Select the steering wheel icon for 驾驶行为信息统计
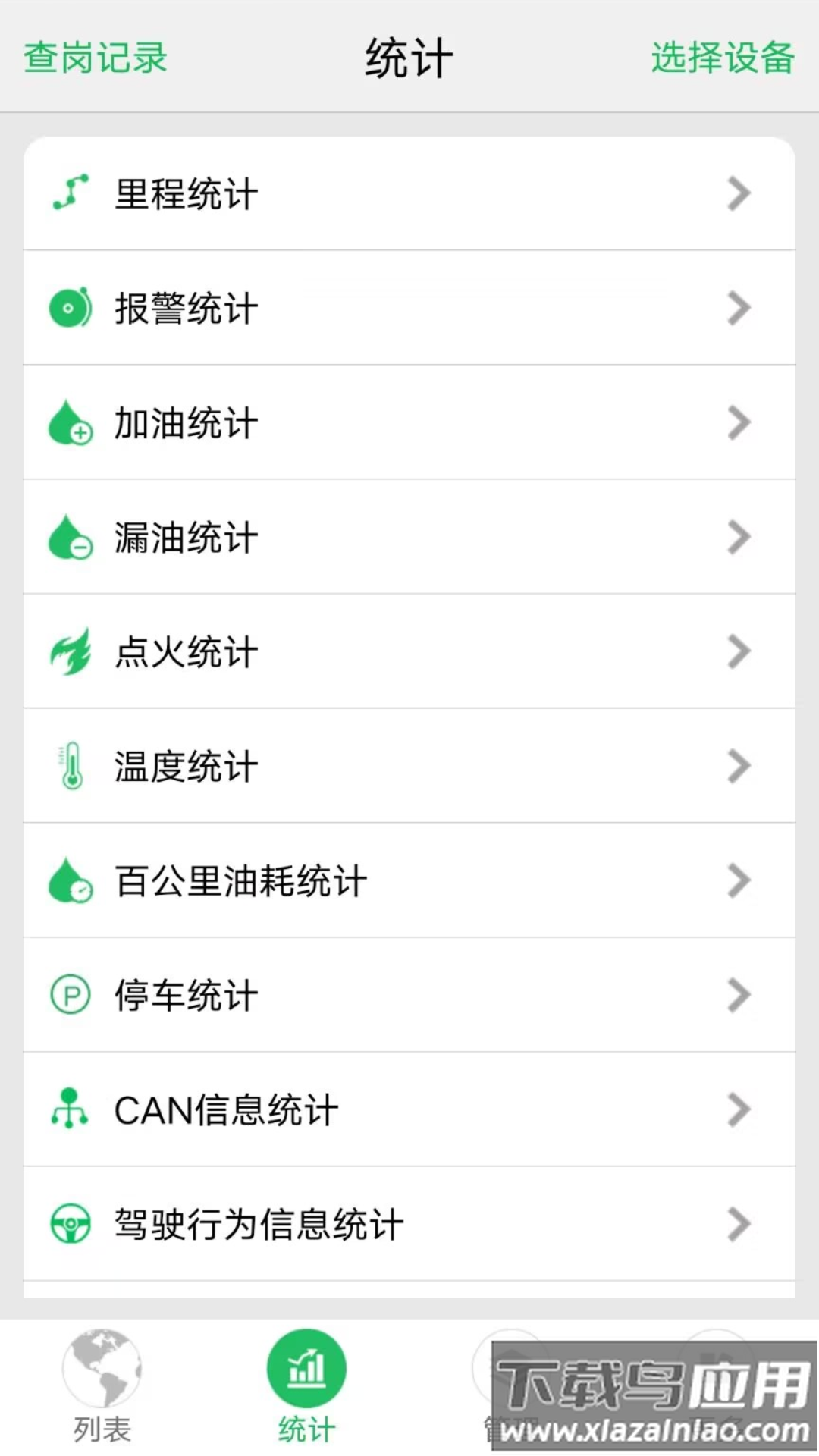This screenshot has height=1456, width=819. 70,1222
